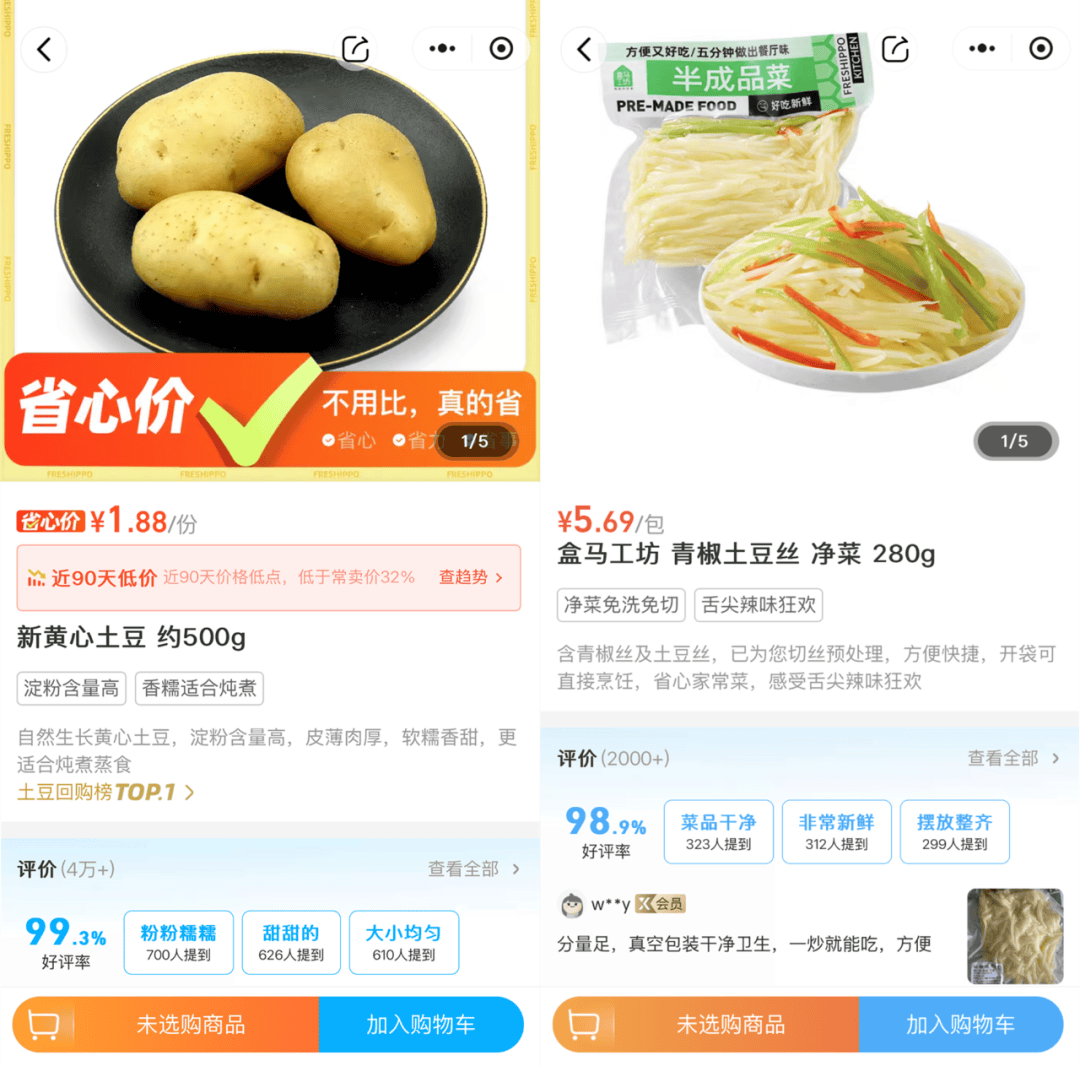The image size is (1080, 1066).
Task: Select the 菜品干净 review tag
Action: click(718, 831)
